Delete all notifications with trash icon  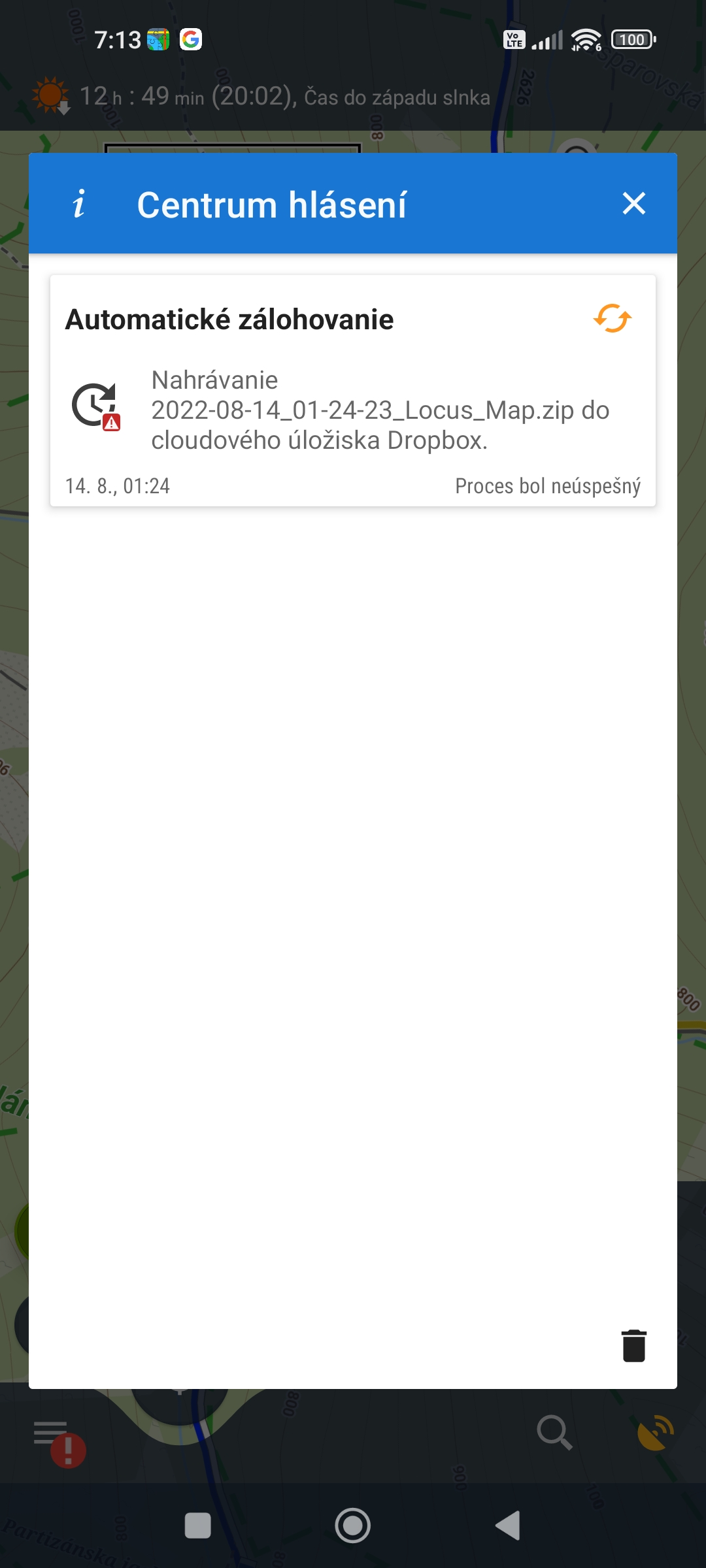pos(633,1346)
